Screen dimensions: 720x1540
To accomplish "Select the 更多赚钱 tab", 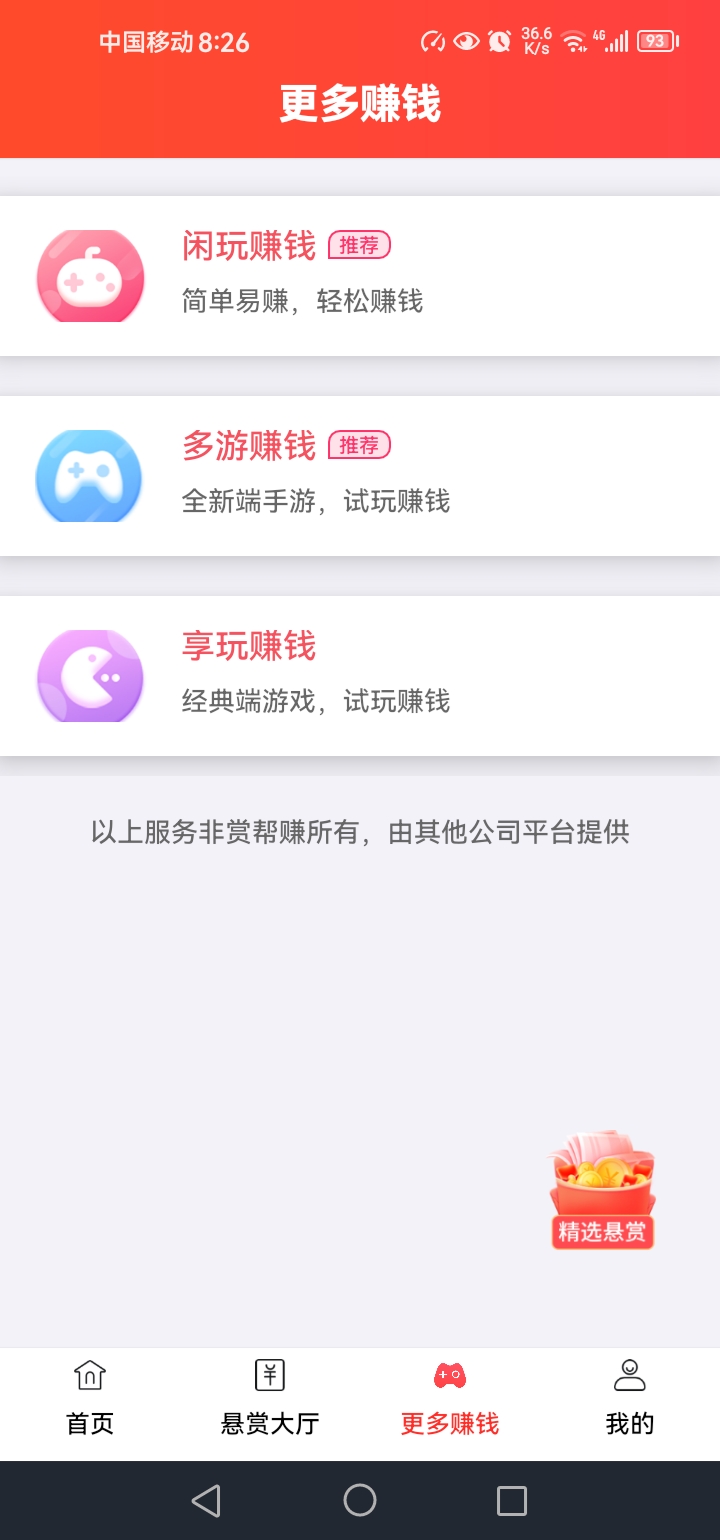I will pyautogui.click(x=450, y=1398).
